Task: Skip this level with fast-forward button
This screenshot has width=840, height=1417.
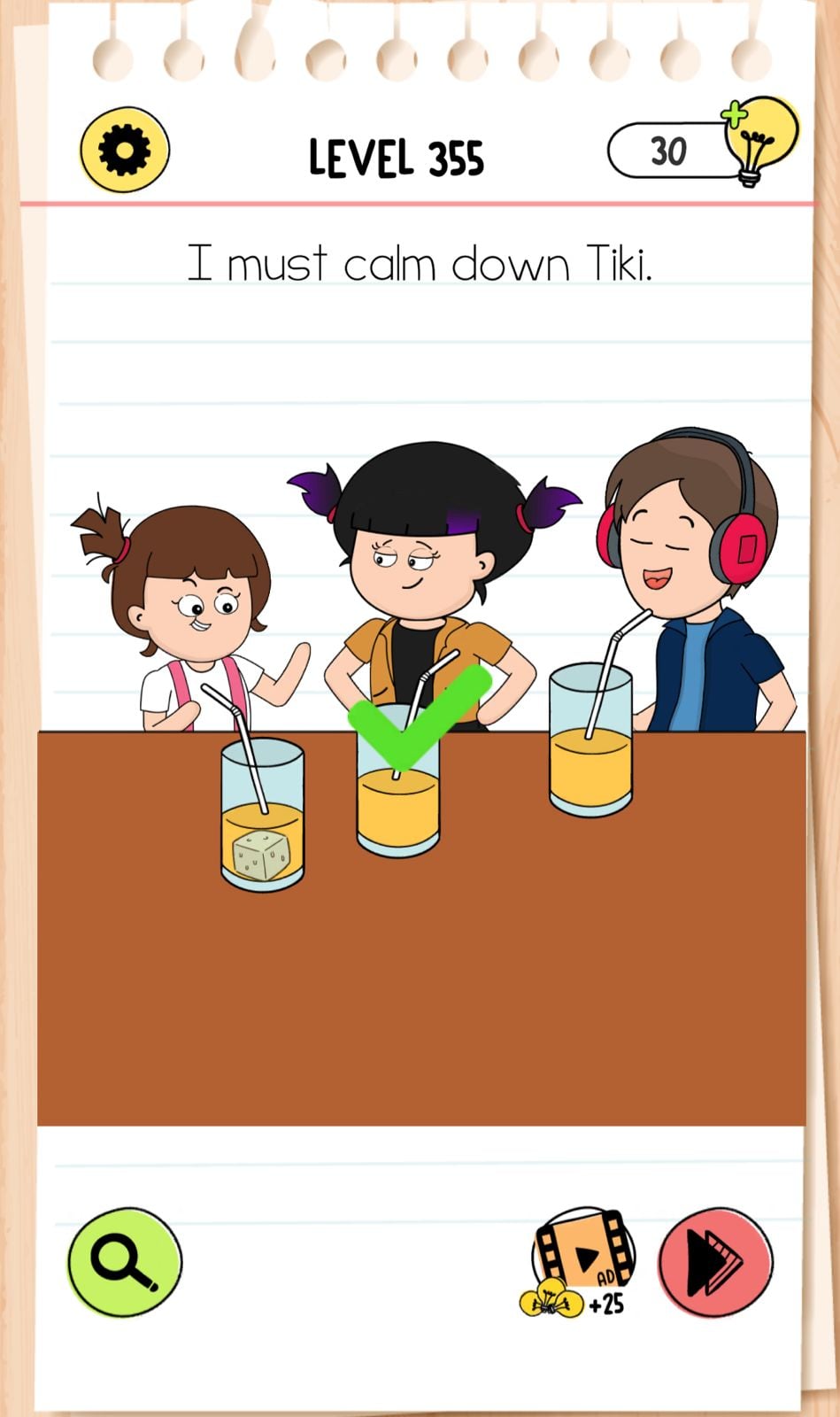Action: [x=715, y=1261]
